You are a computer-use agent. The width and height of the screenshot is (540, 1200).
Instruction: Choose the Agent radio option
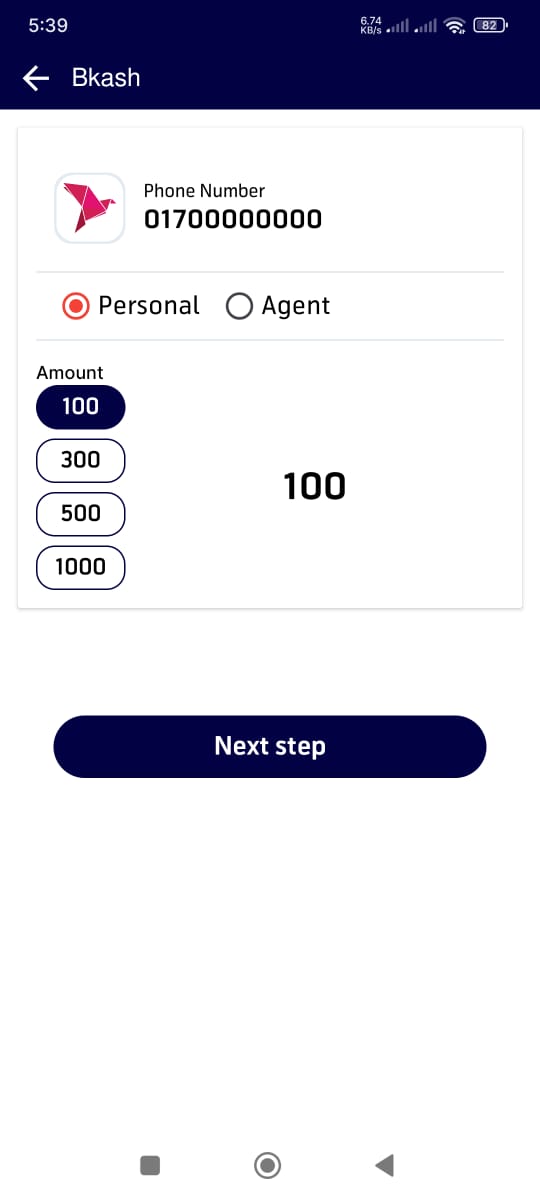click(278, 306)
